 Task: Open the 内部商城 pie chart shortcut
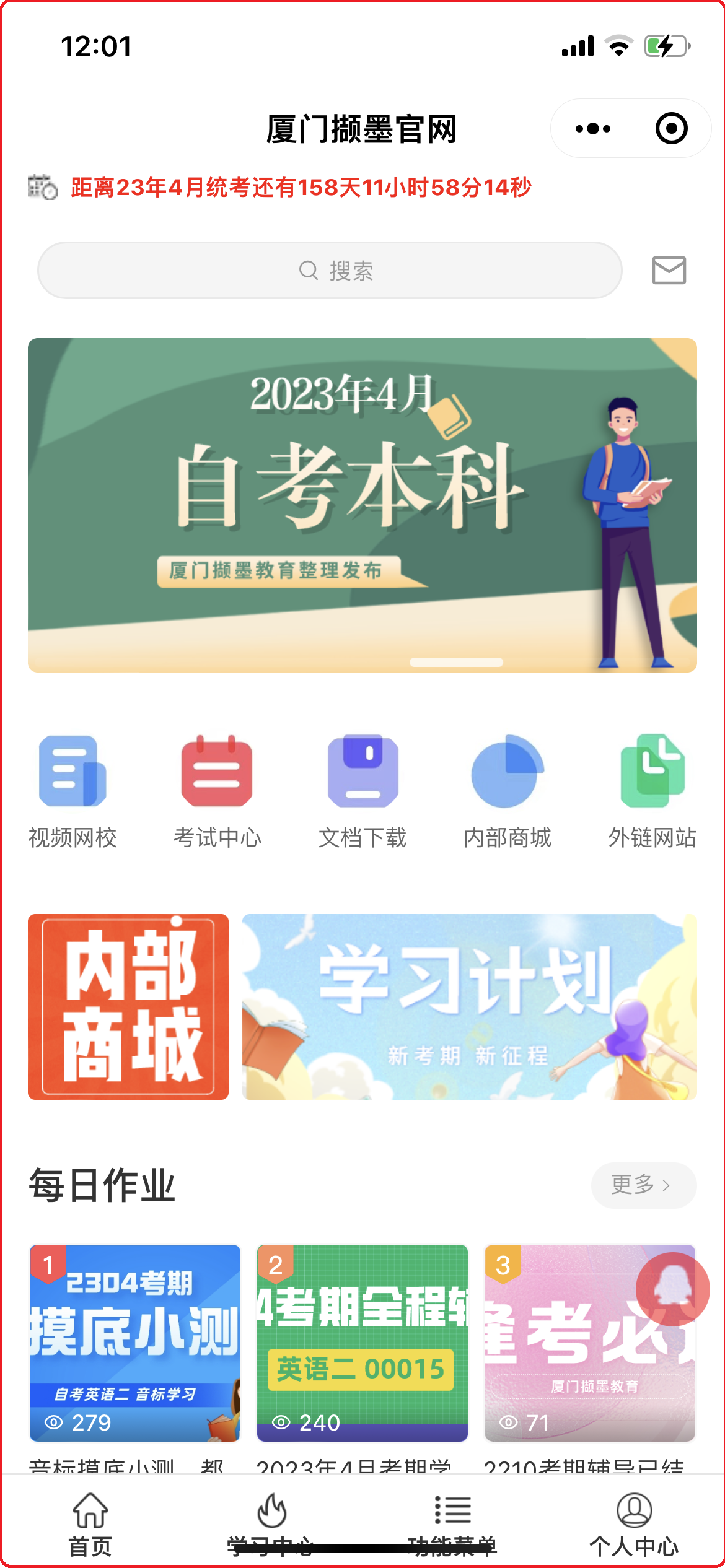click(x=507, y=791)
